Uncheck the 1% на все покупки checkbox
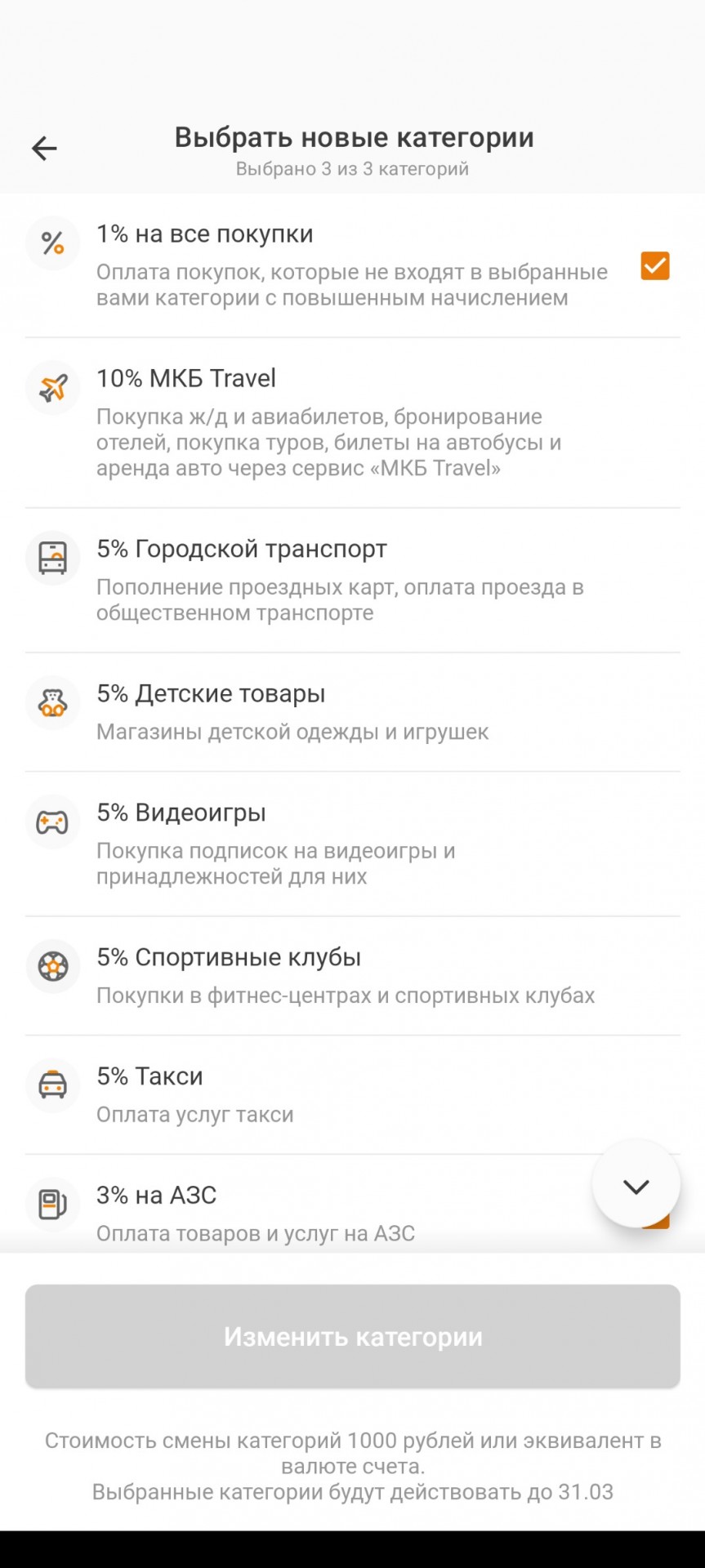 (x=654, y=266)
